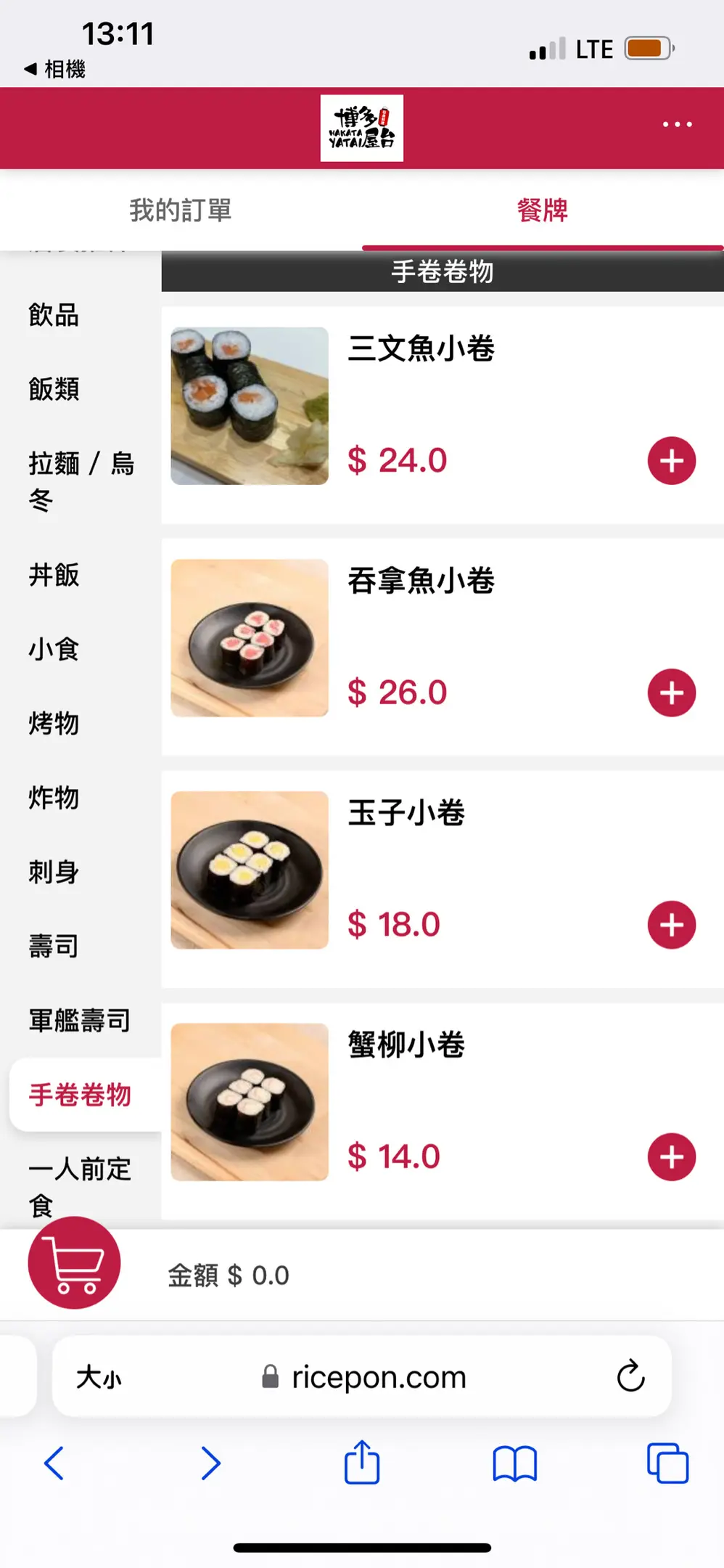The height and width of the screenshot is (1568, 724).
Task: Open the shopping cart
Action: [74, 1263]
